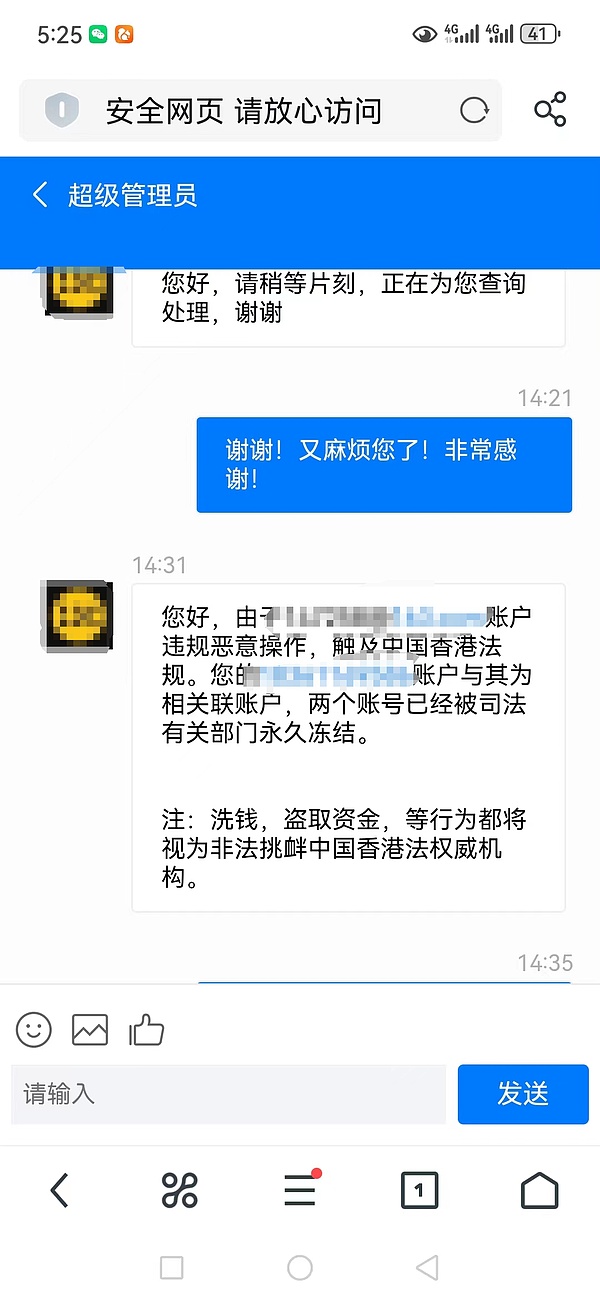Go back from 超级管理员 chat

coord(40,194)
